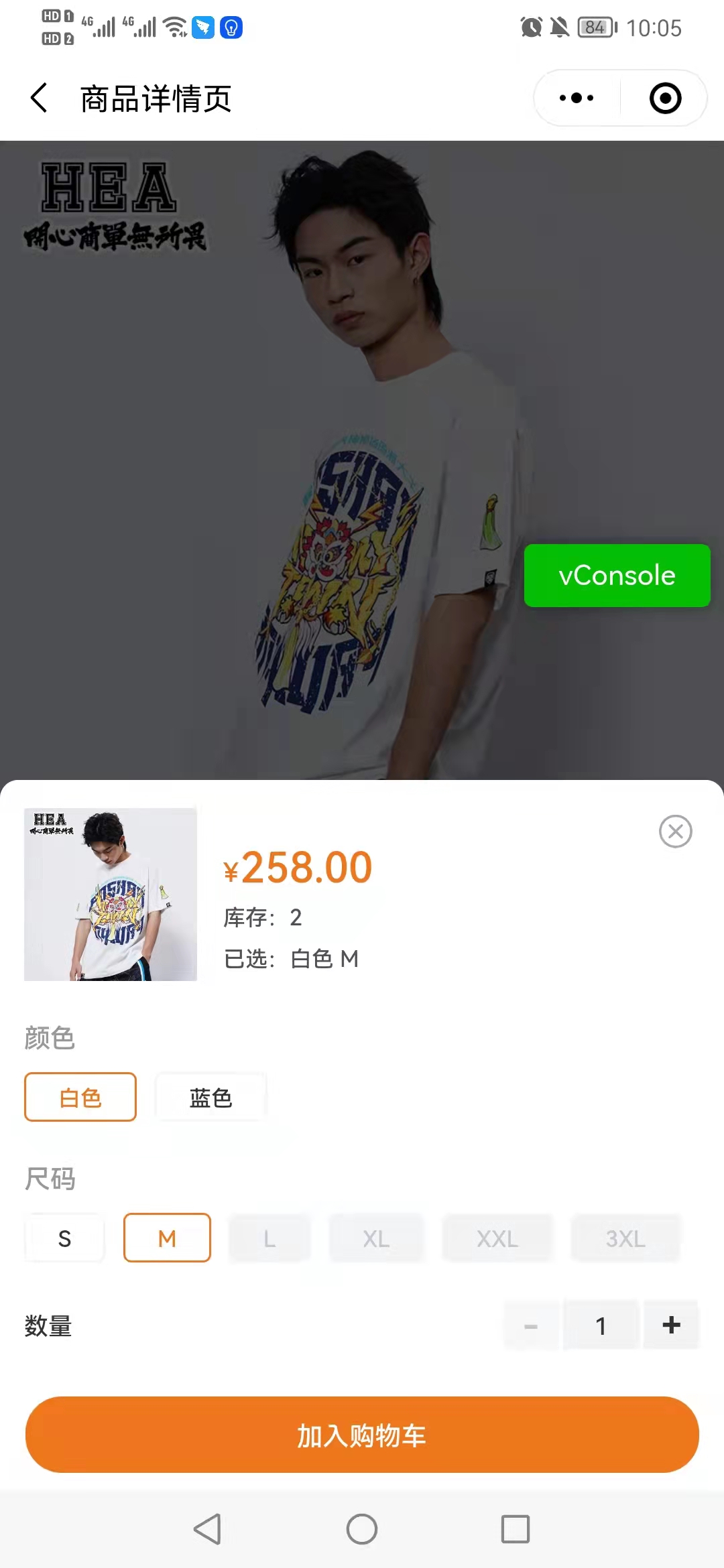Tap the Android back triangle button

tap(208, 1530)
